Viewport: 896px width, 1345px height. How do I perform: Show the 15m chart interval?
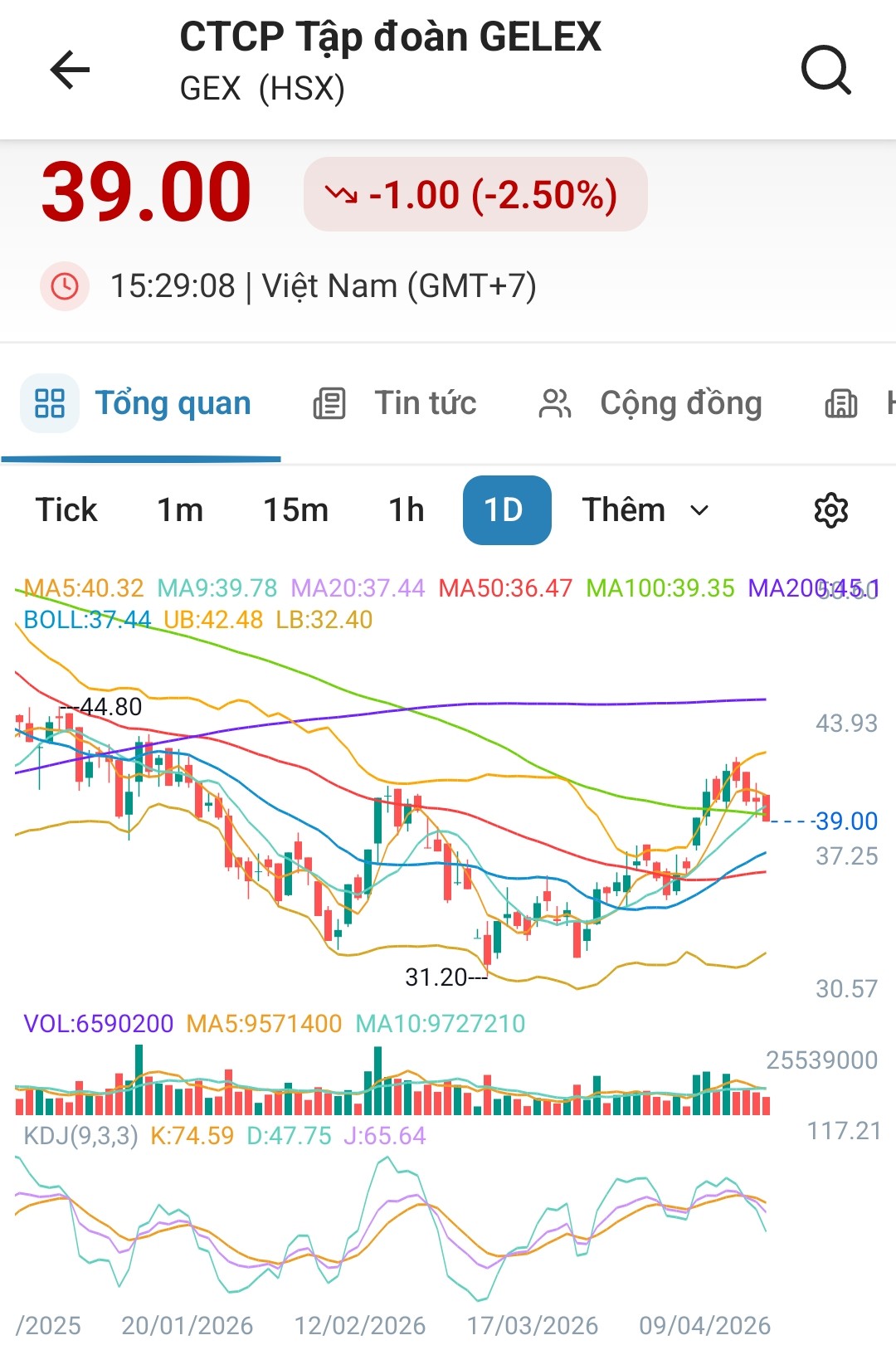(295, 509)
